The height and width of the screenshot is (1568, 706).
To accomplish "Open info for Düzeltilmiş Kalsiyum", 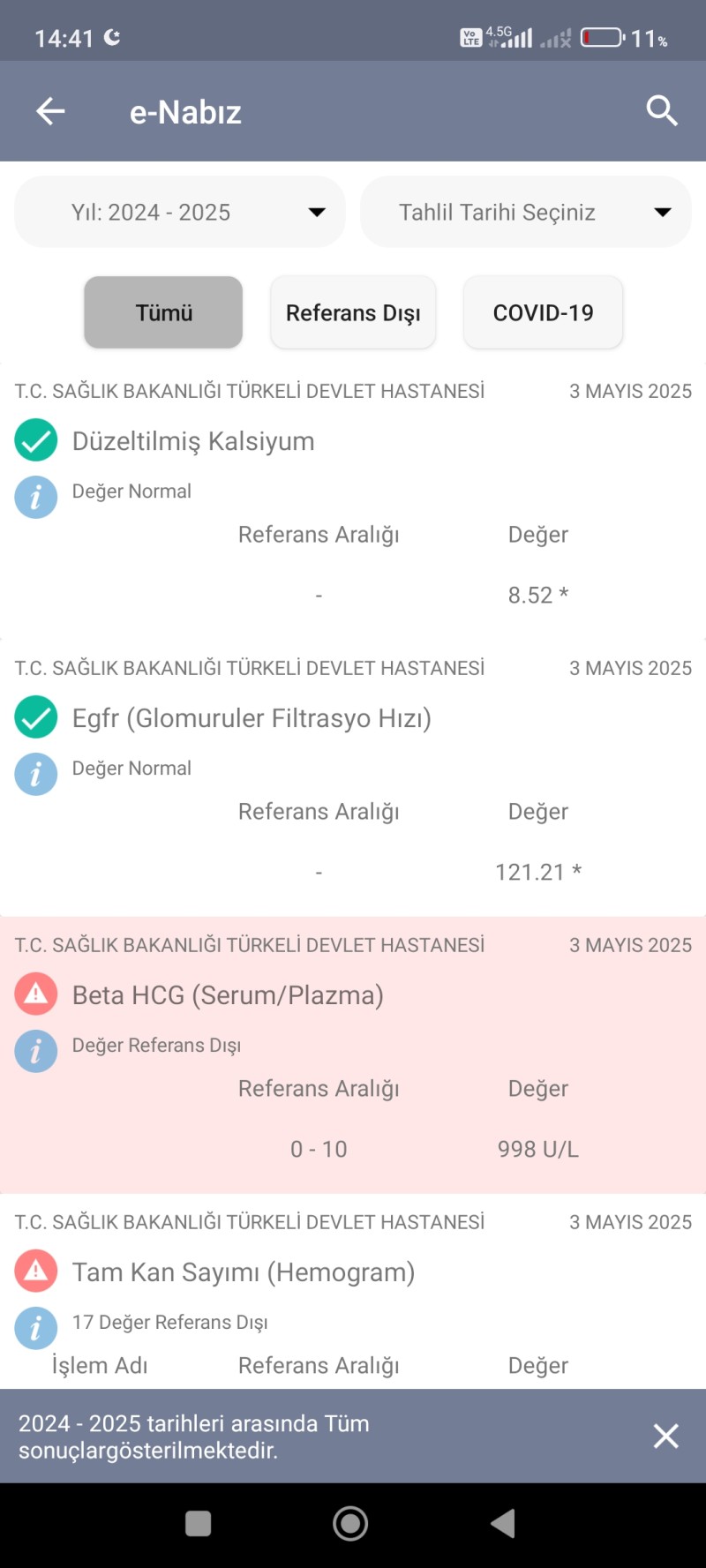I will click(36, 497).
